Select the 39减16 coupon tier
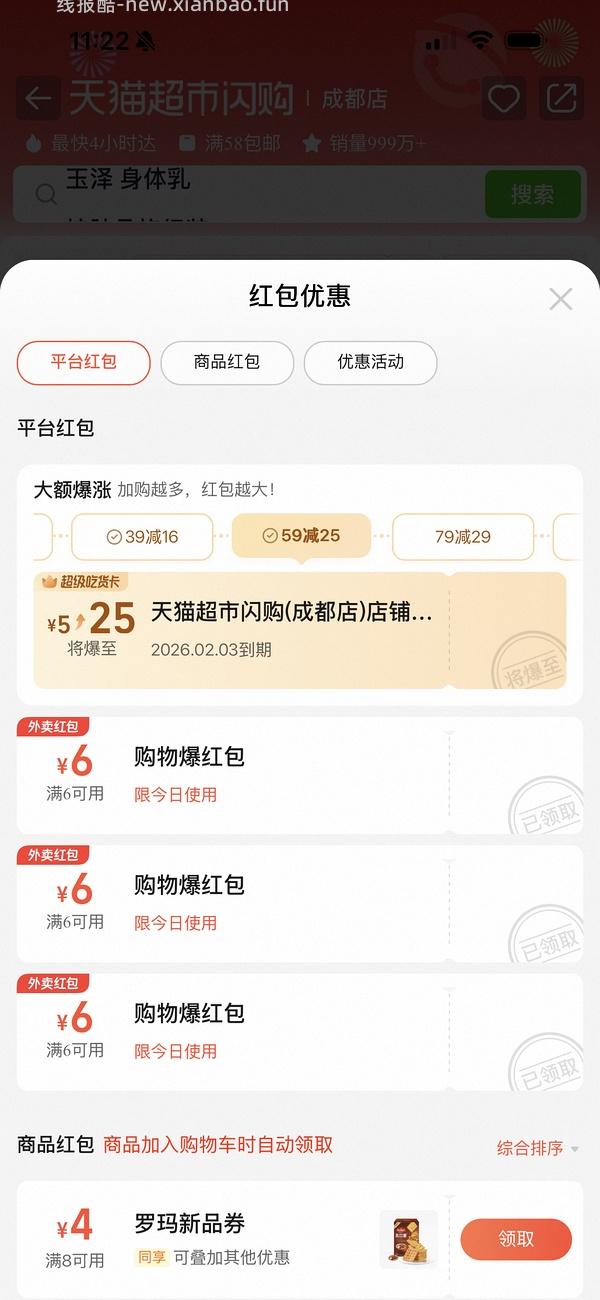 (x=142, y=537)
